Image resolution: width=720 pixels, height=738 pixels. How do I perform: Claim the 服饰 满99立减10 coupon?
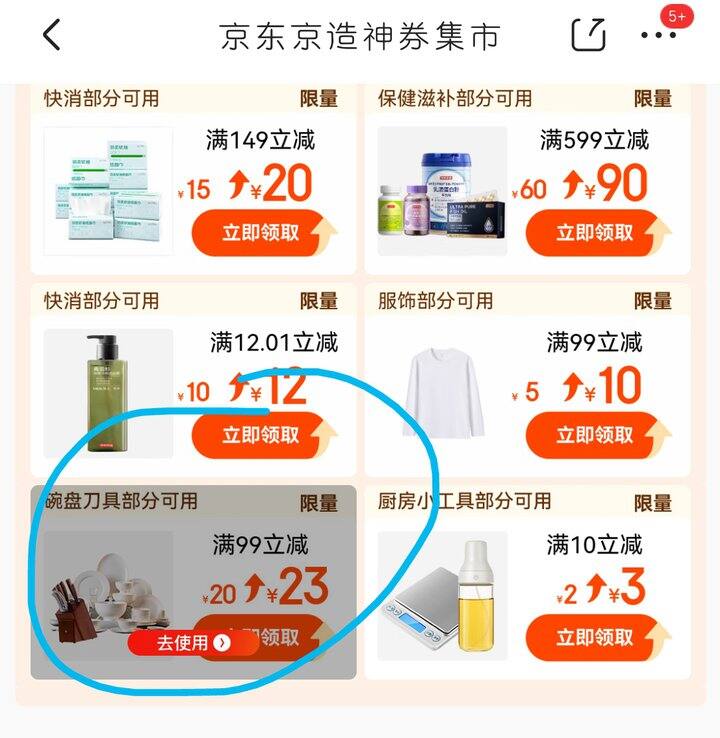(x=595, y=435)
